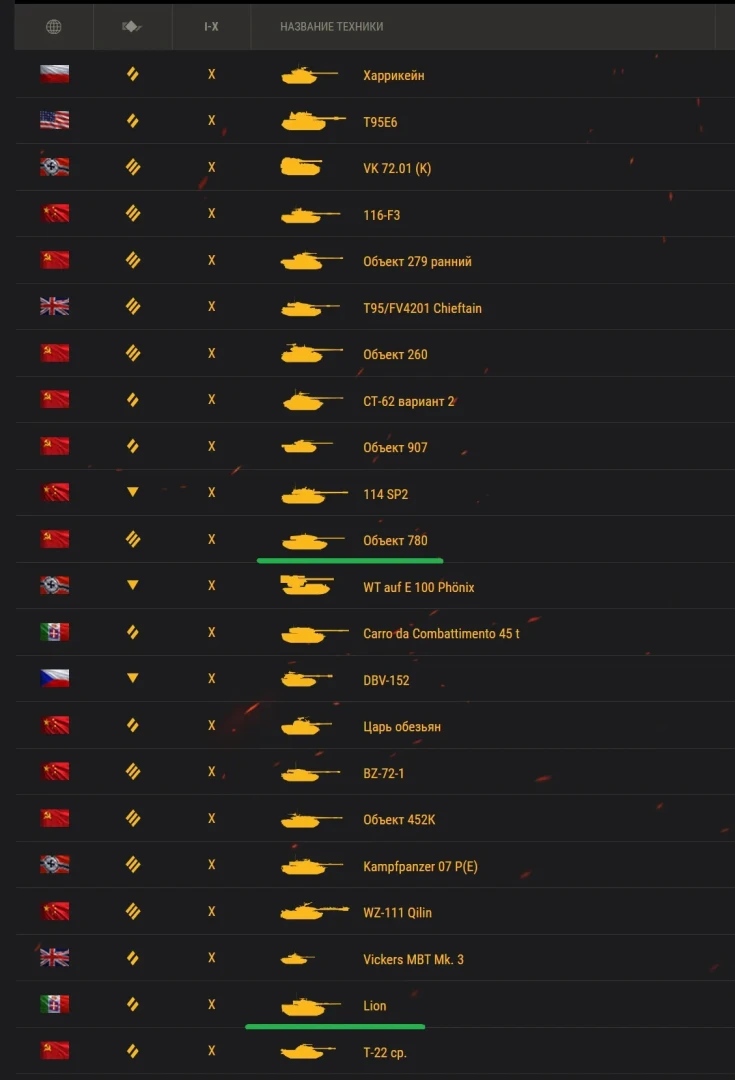The image size is (735, 1080).
Task: Open the Kampfpanzer 07 P(E) row
Action: (420, 866)
